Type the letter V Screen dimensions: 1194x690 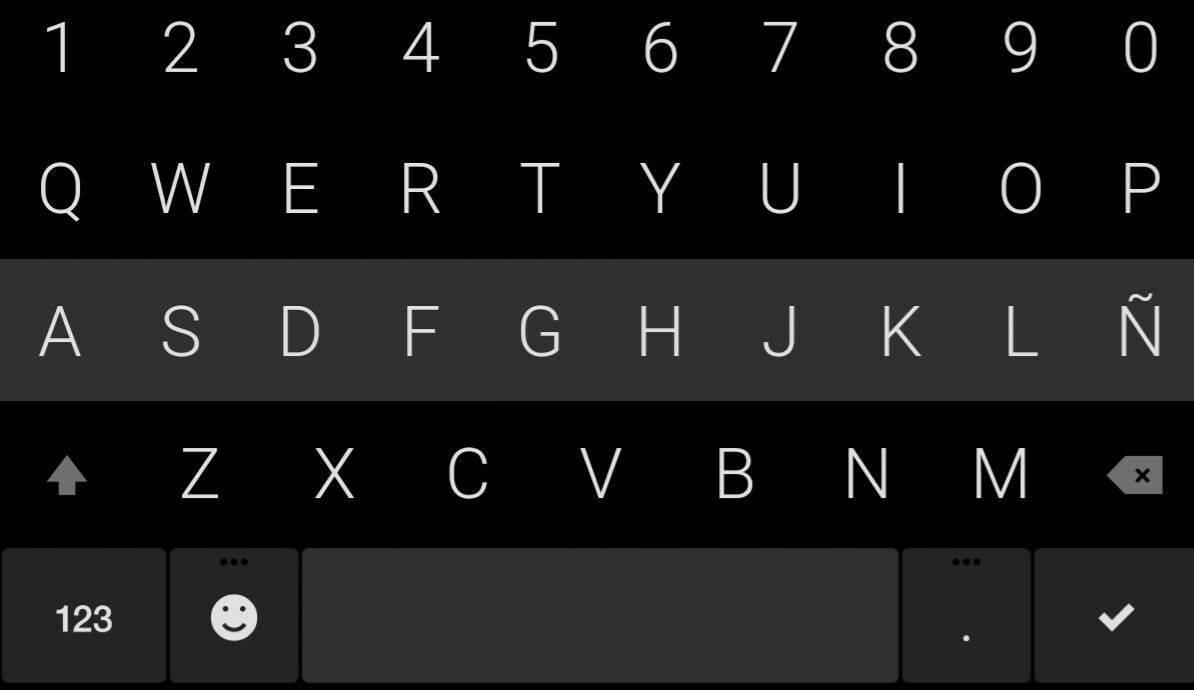click(601, 474)
